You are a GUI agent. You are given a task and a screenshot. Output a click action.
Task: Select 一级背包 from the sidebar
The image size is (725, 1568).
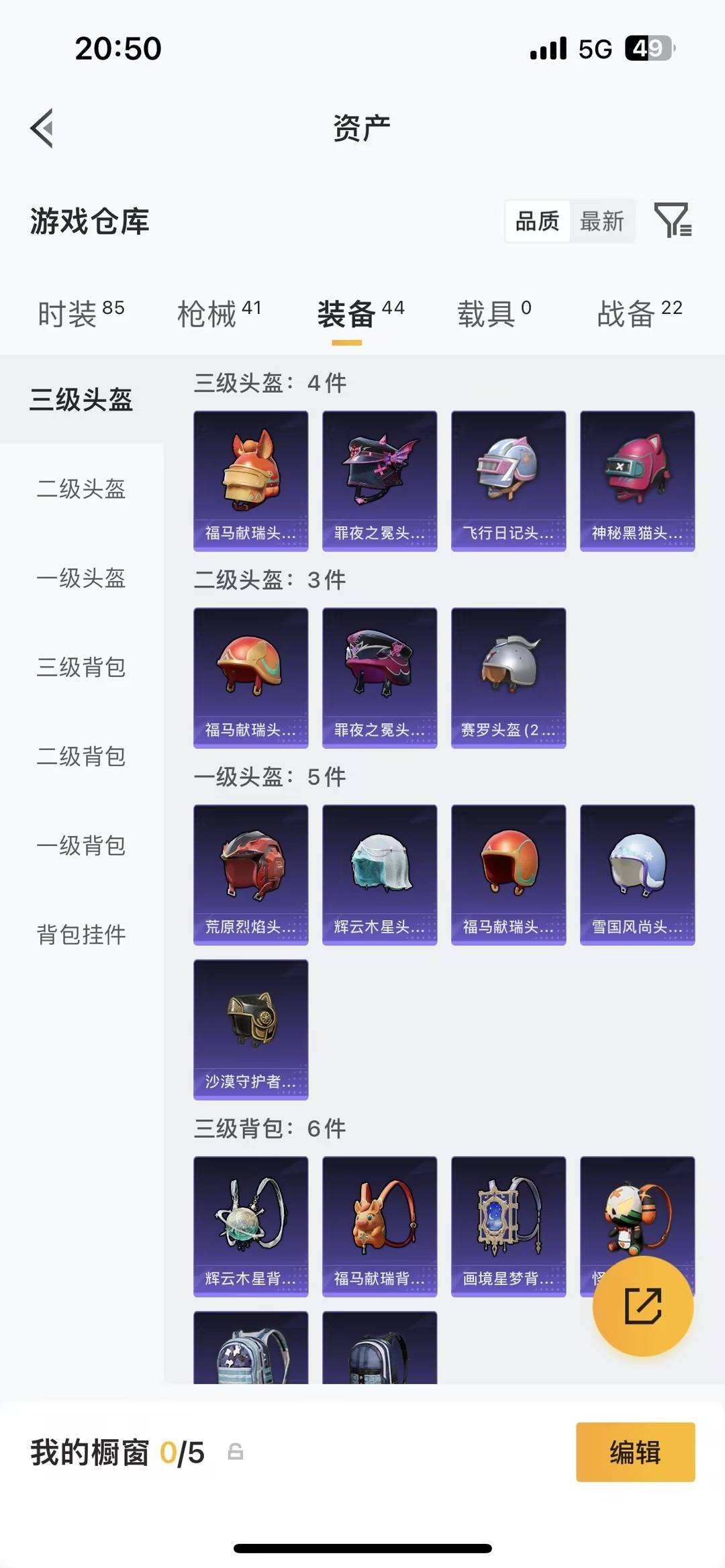(x=81, y=846)
